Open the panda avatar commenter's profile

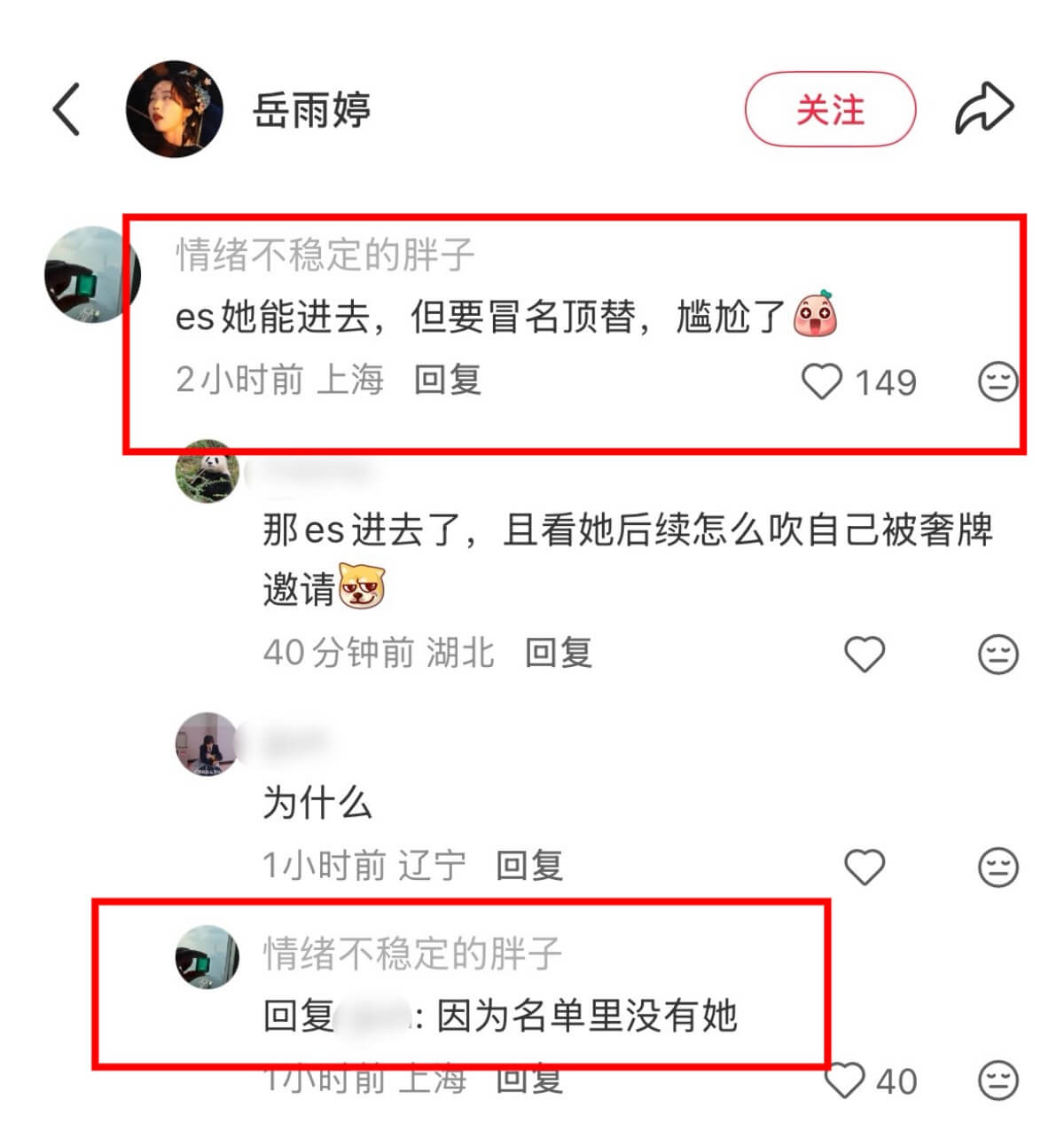(207, 472)
